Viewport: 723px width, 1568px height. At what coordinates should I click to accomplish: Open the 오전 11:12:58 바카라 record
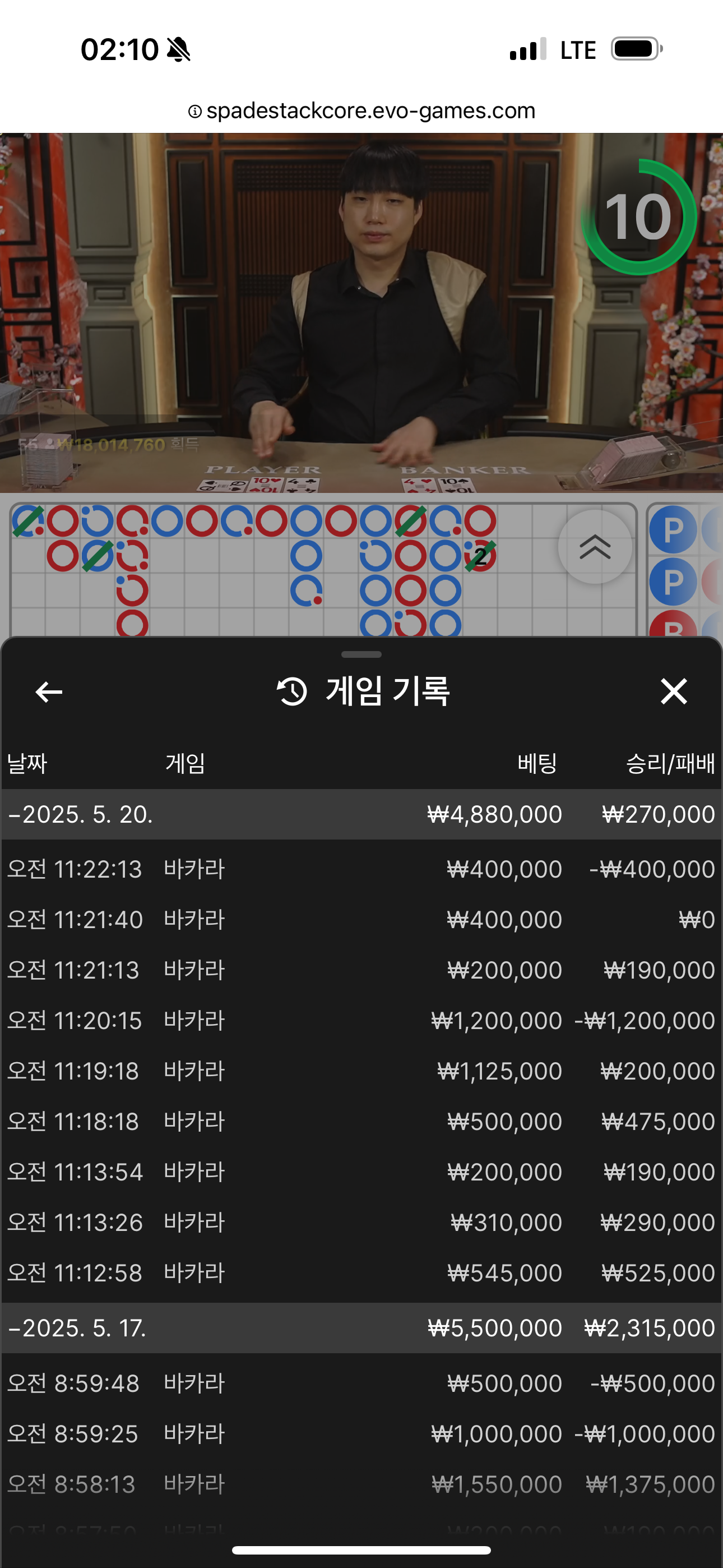361,1273
